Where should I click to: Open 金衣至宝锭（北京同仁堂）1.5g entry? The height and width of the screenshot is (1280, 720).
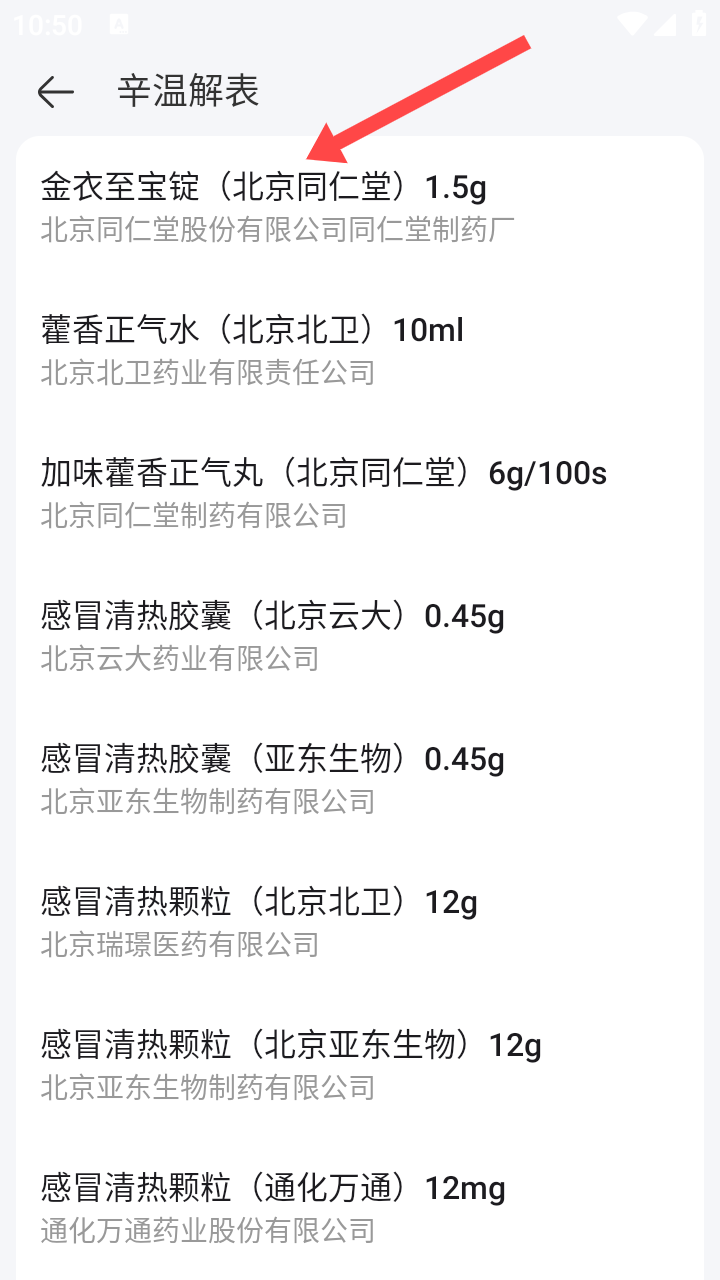[x=360, y=207]
